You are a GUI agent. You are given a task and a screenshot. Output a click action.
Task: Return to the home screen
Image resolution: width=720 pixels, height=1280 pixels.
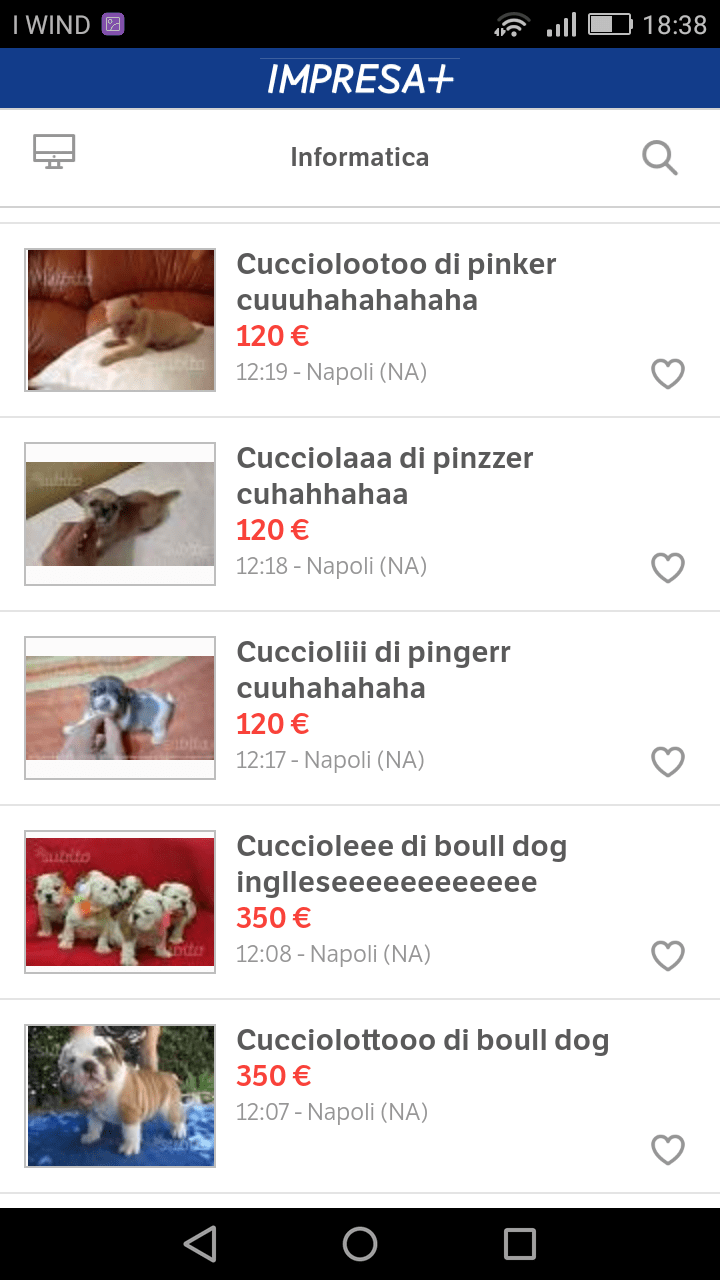click(x=360, y=1244)
